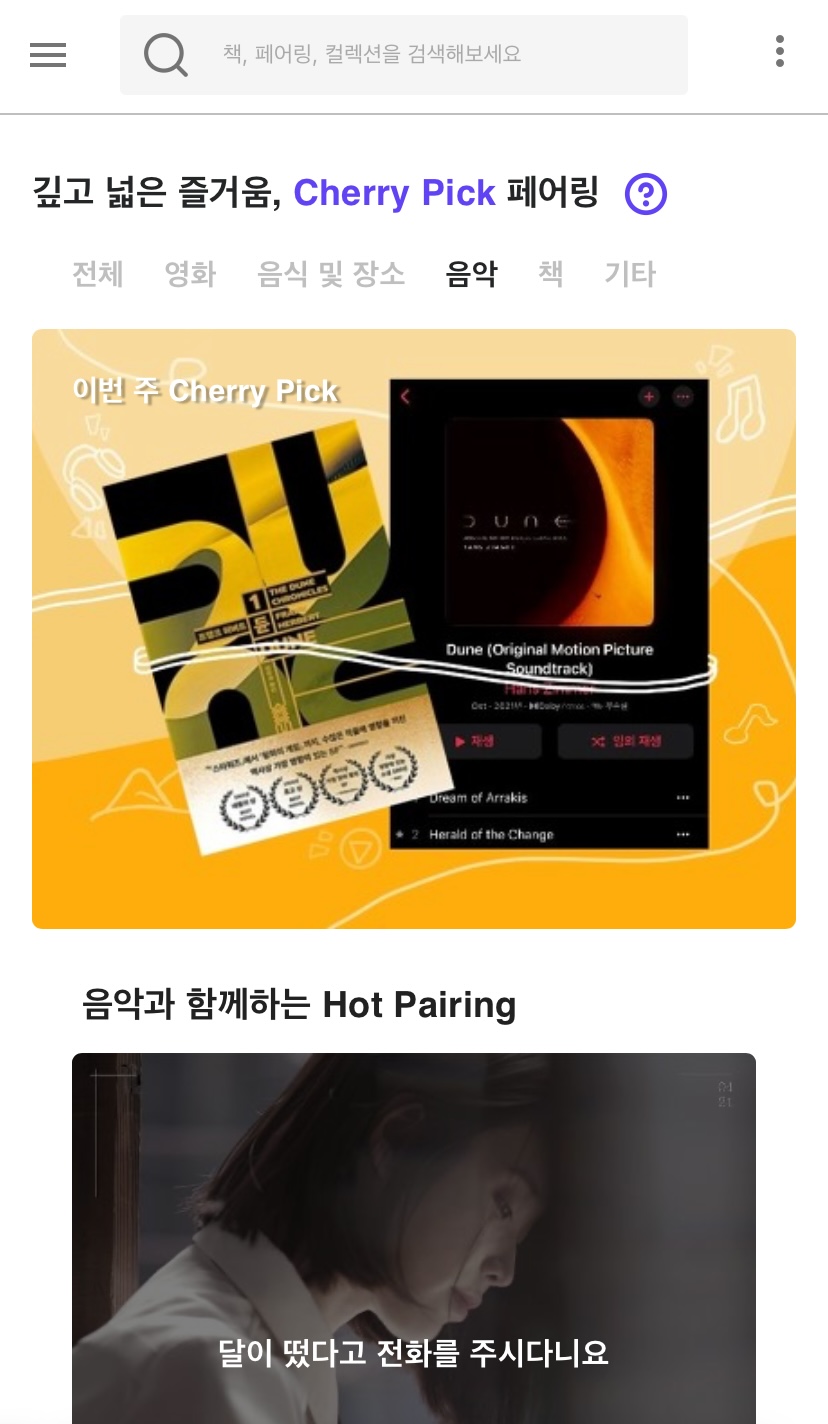Click the search magnifier icon
Viewport: 828px width, 1424px height.
pos(166,55)
